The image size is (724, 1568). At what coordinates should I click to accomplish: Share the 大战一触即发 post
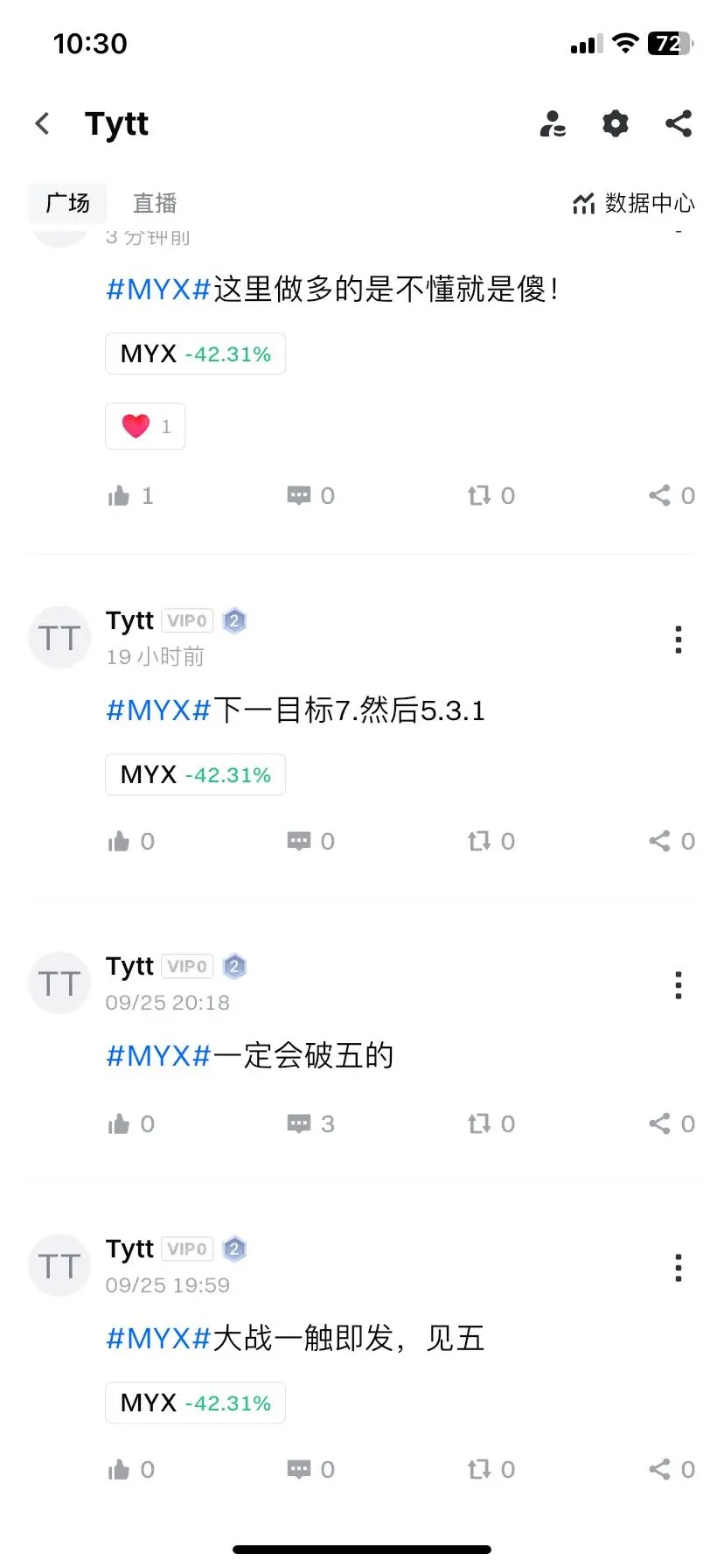coord(672,1469)
